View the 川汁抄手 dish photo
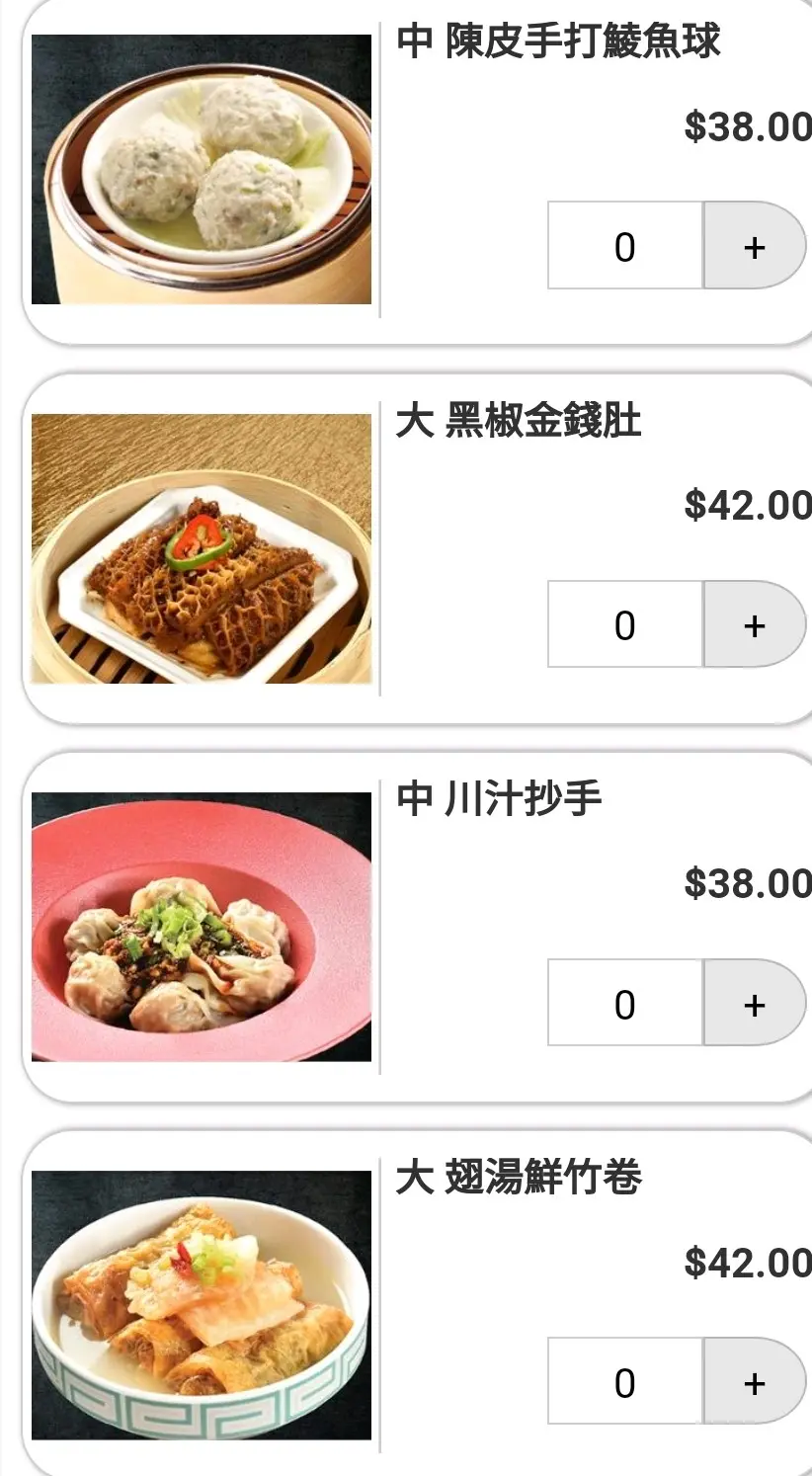Viewport: 812px width, 1476px height. [x=202, y=927]
